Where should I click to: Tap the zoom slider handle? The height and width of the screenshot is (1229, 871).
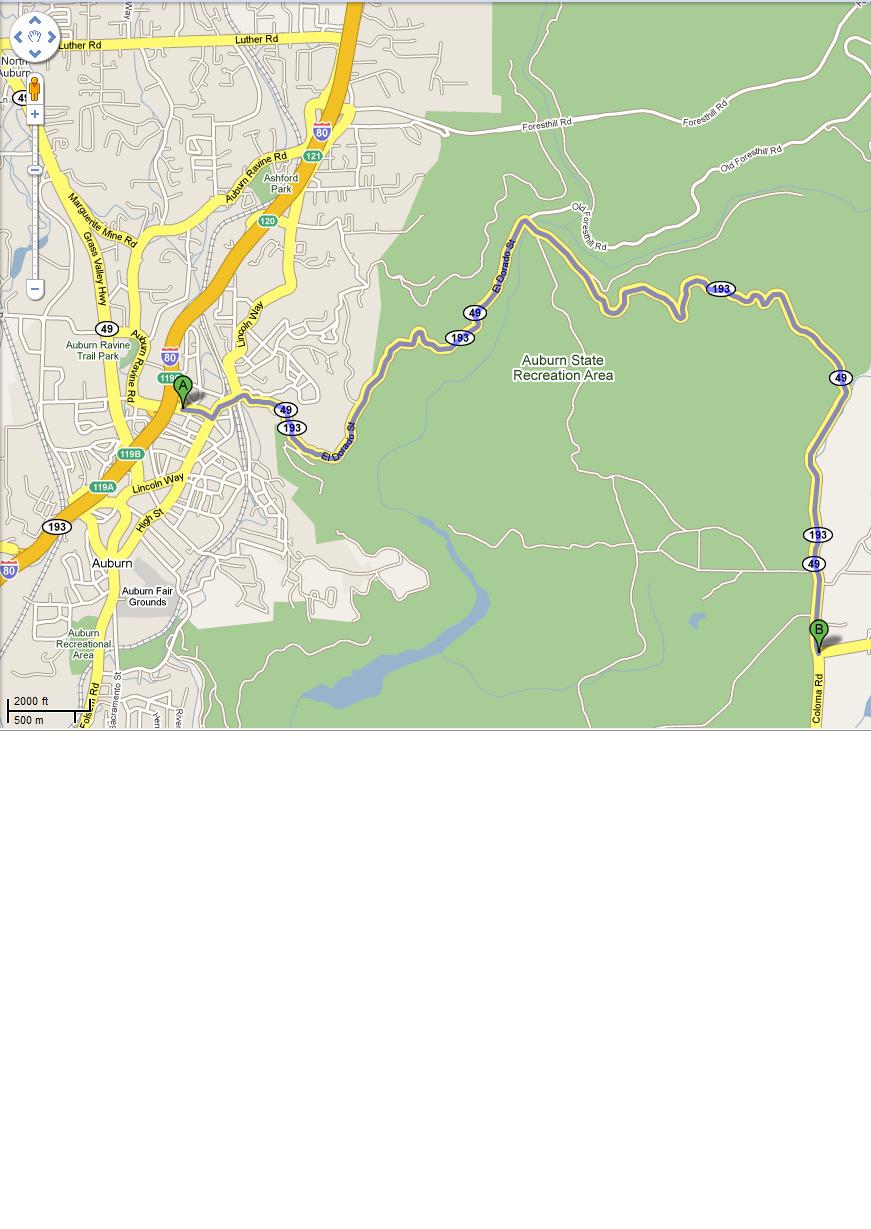tap(35, 170)
